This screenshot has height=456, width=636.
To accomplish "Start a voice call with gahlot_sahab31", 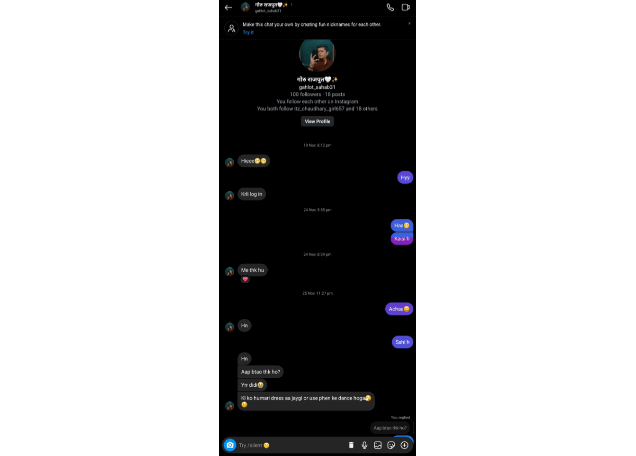I will tap(390, 7).
